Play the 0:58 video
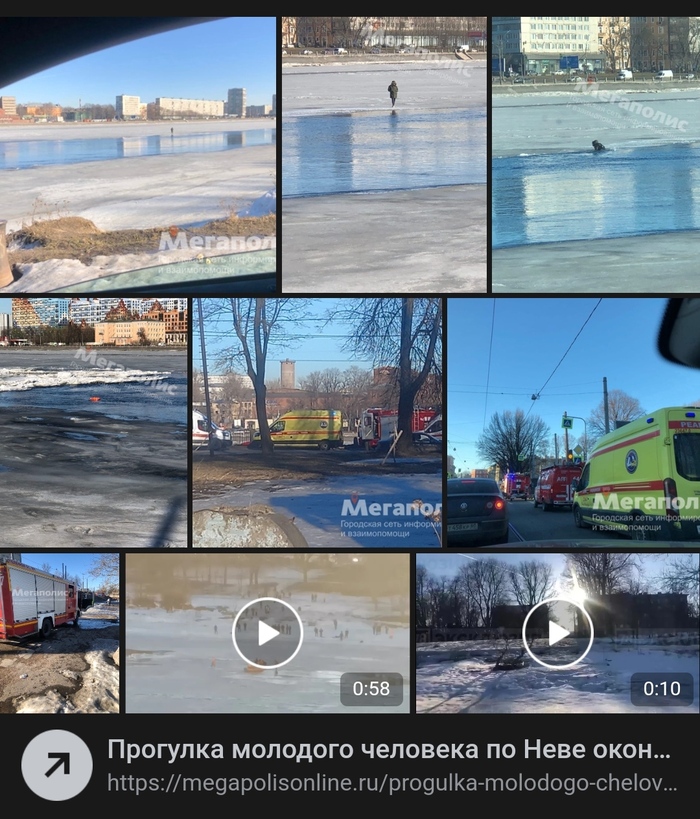The width and height of the screenshot is (700, 819). coord(267,633)
